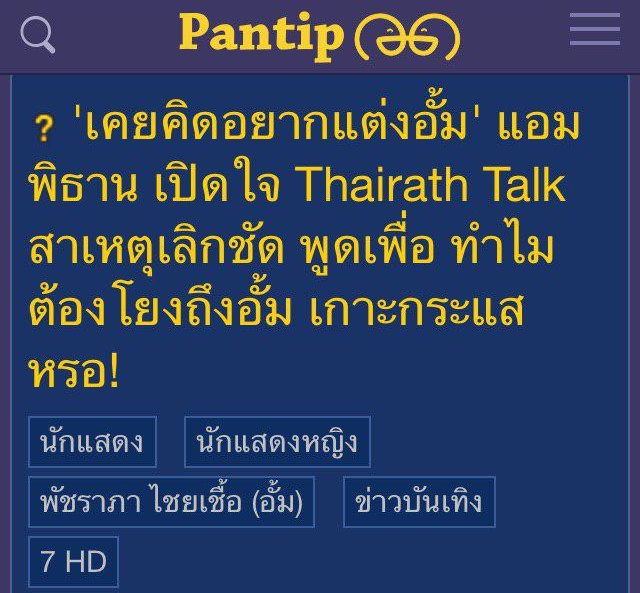Select the นักแสดงหญิง tag
640x593 pixels.
(277, 442)
